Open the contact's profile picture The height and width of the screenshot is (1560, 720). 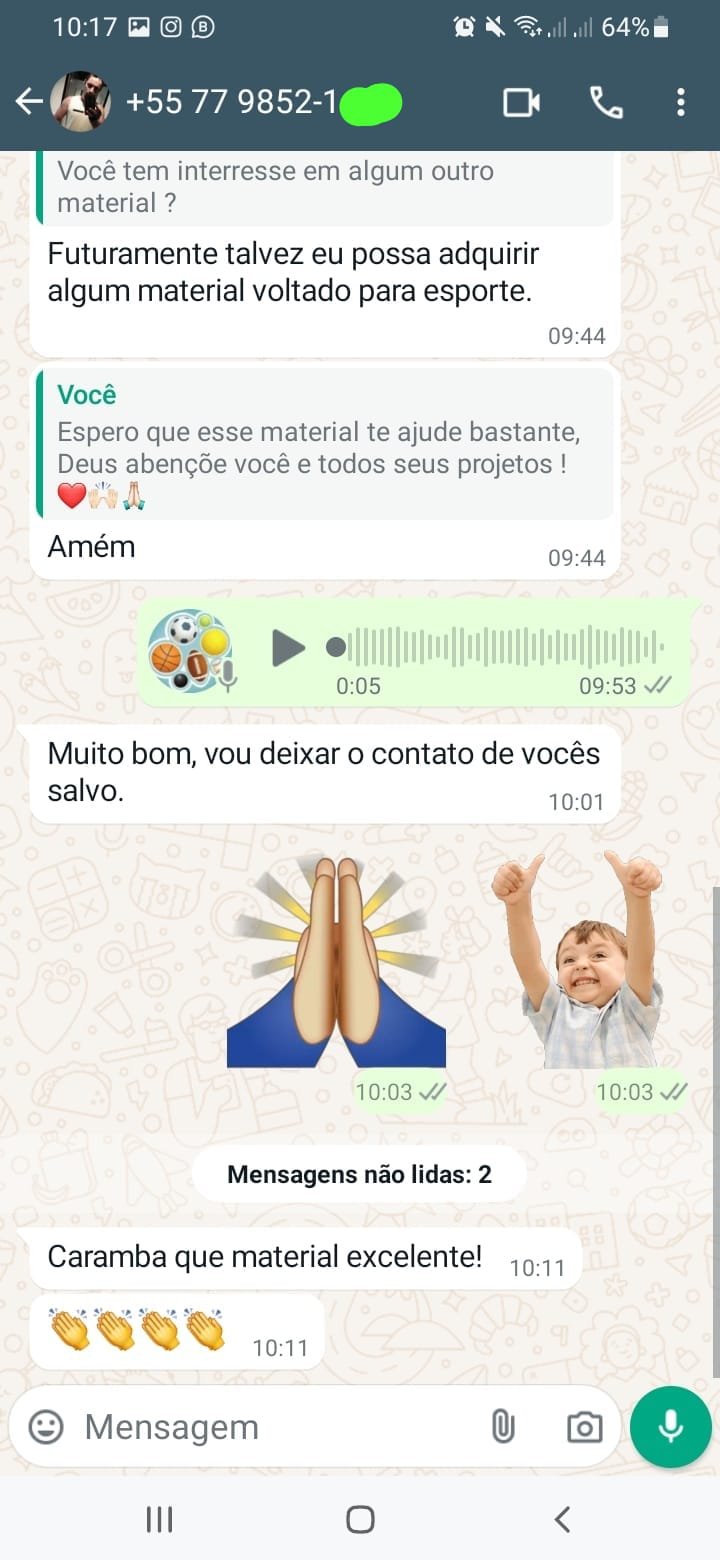tap(80, 101)
